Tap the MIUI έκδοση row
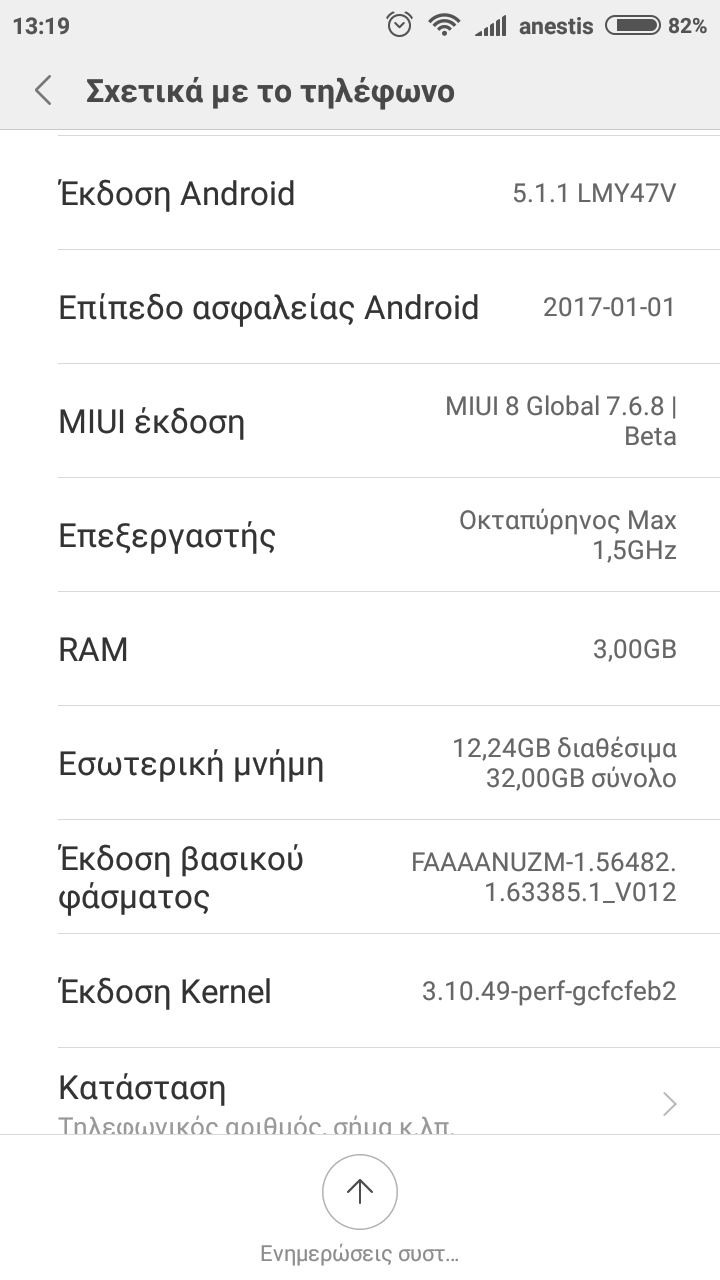This screenshot has width=720, height=1280. click(x=360, y=421)
